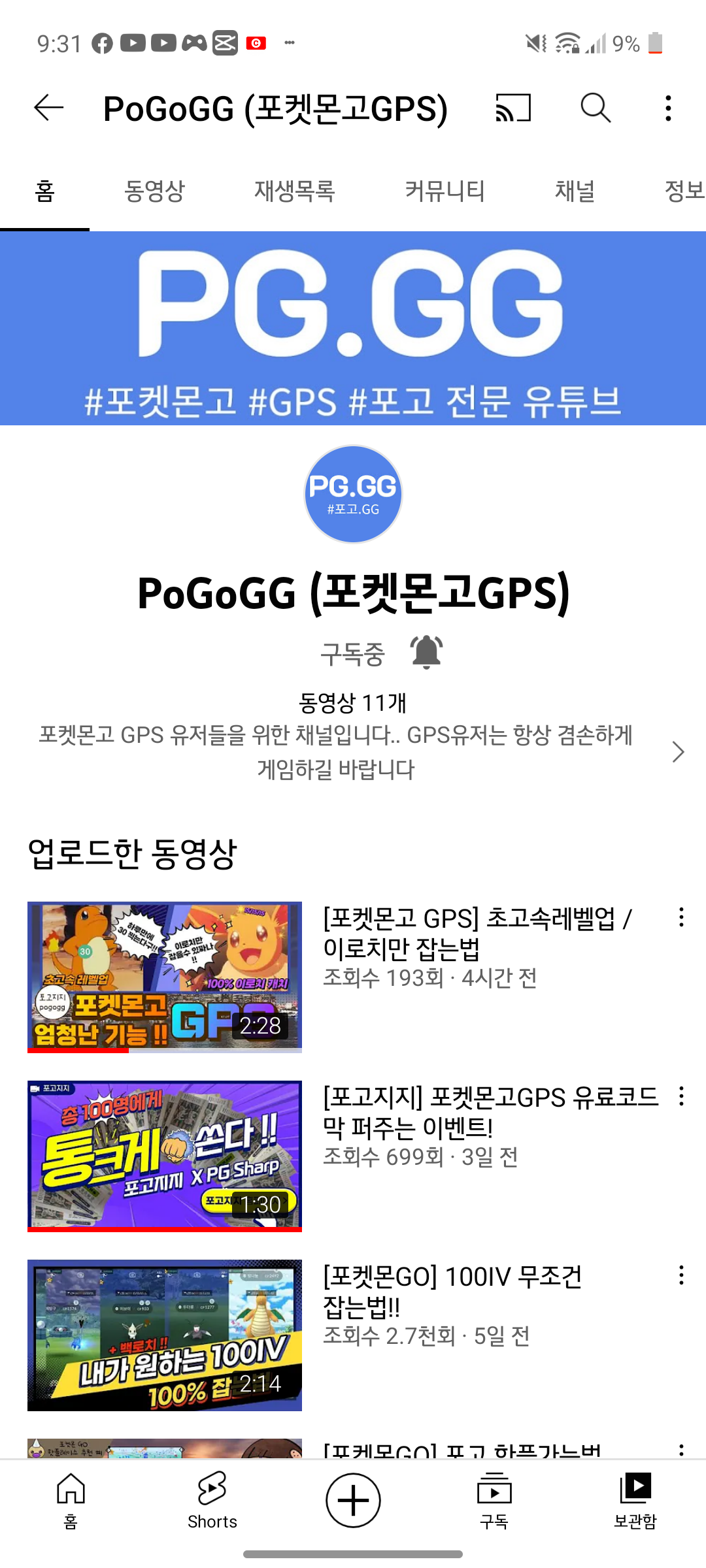The image size is (706, 1568).
Task: Expand the channel description chevron
Action: (x=678, y=752)
